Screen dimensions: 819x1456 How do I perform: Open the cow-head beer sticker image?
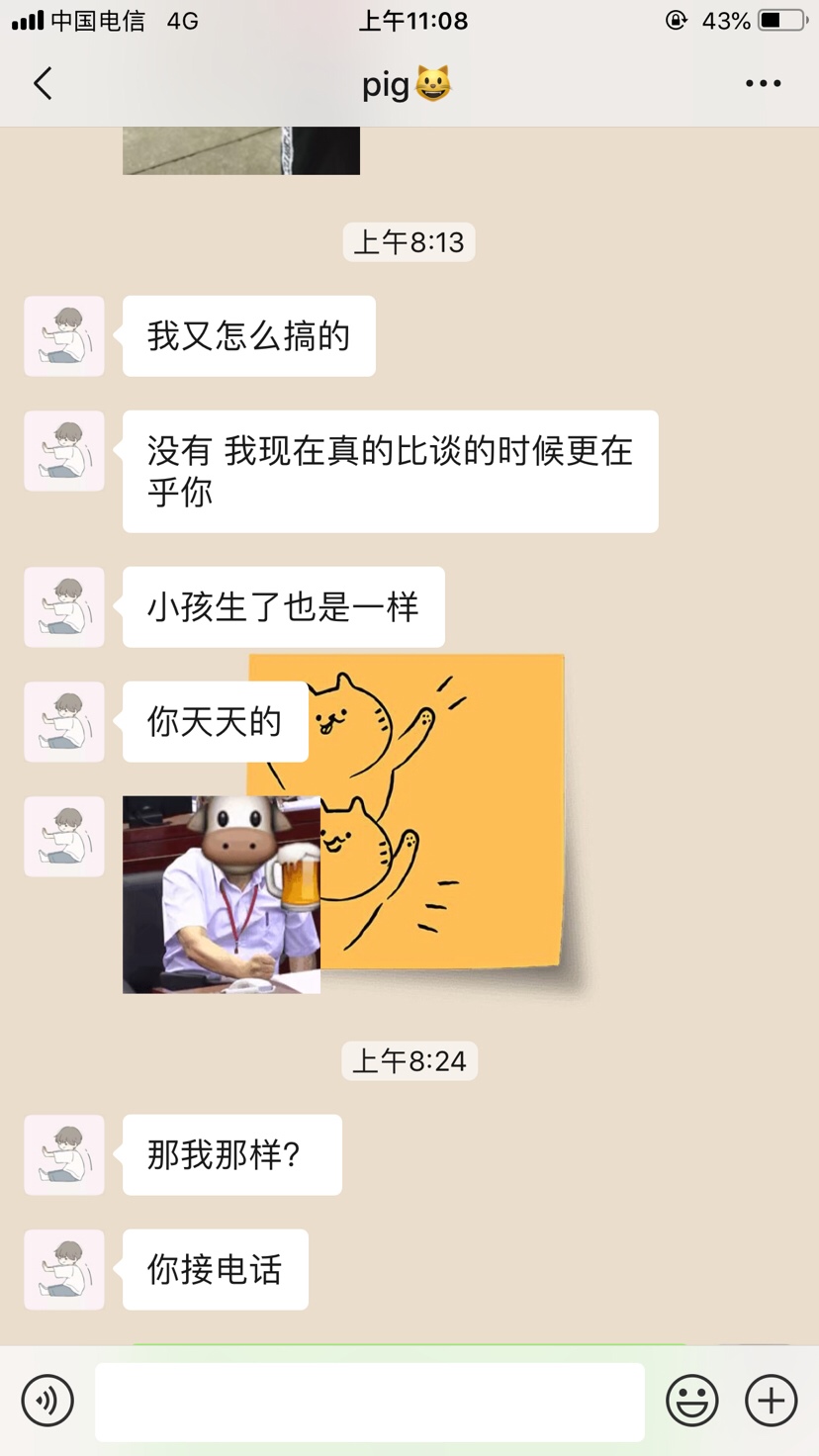221,894
